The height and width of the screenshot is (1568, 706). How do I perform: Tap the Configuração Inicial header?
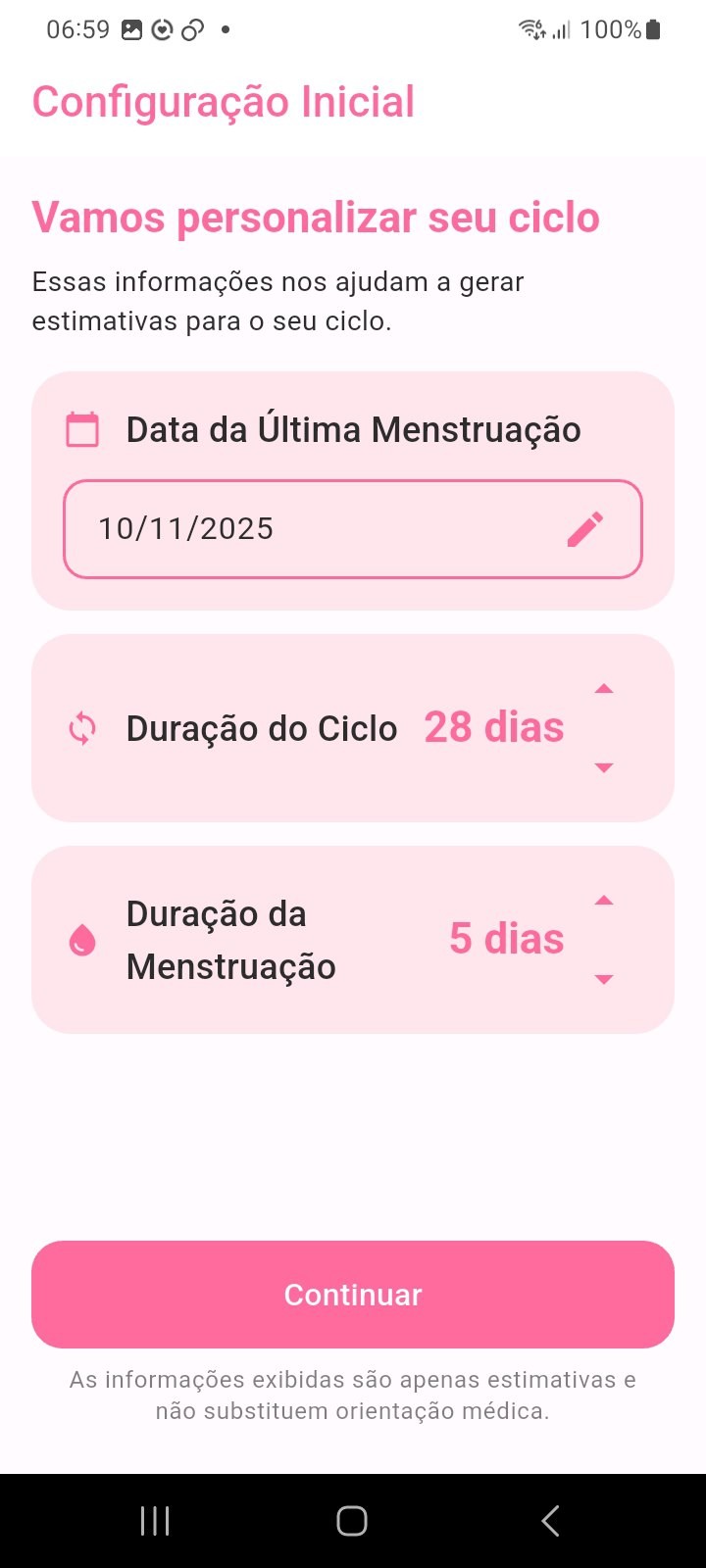click(223, 101)
